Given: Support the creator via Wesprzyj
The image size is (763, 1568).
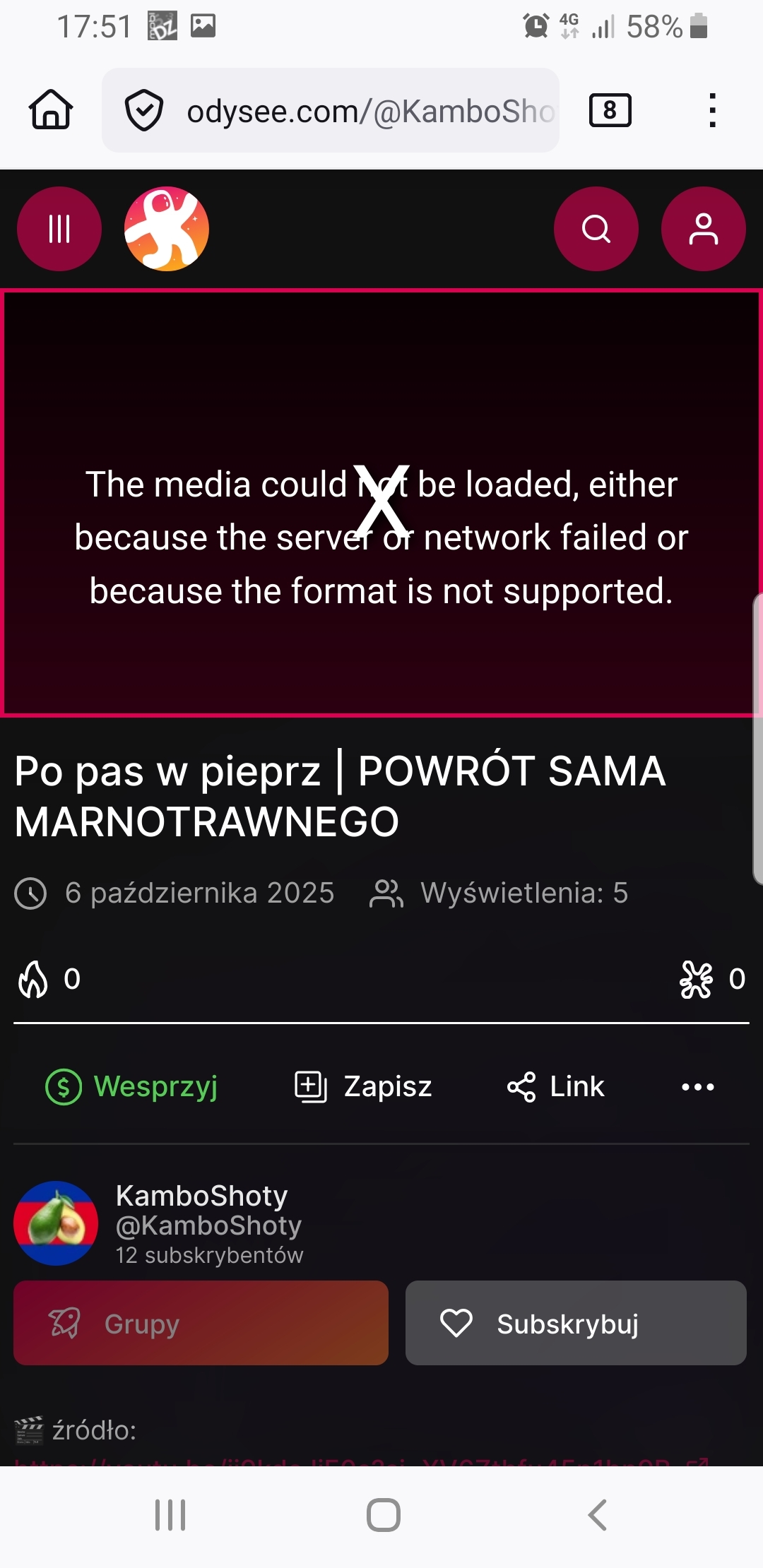Looking at the screenshot, I should coord(131,1086).
